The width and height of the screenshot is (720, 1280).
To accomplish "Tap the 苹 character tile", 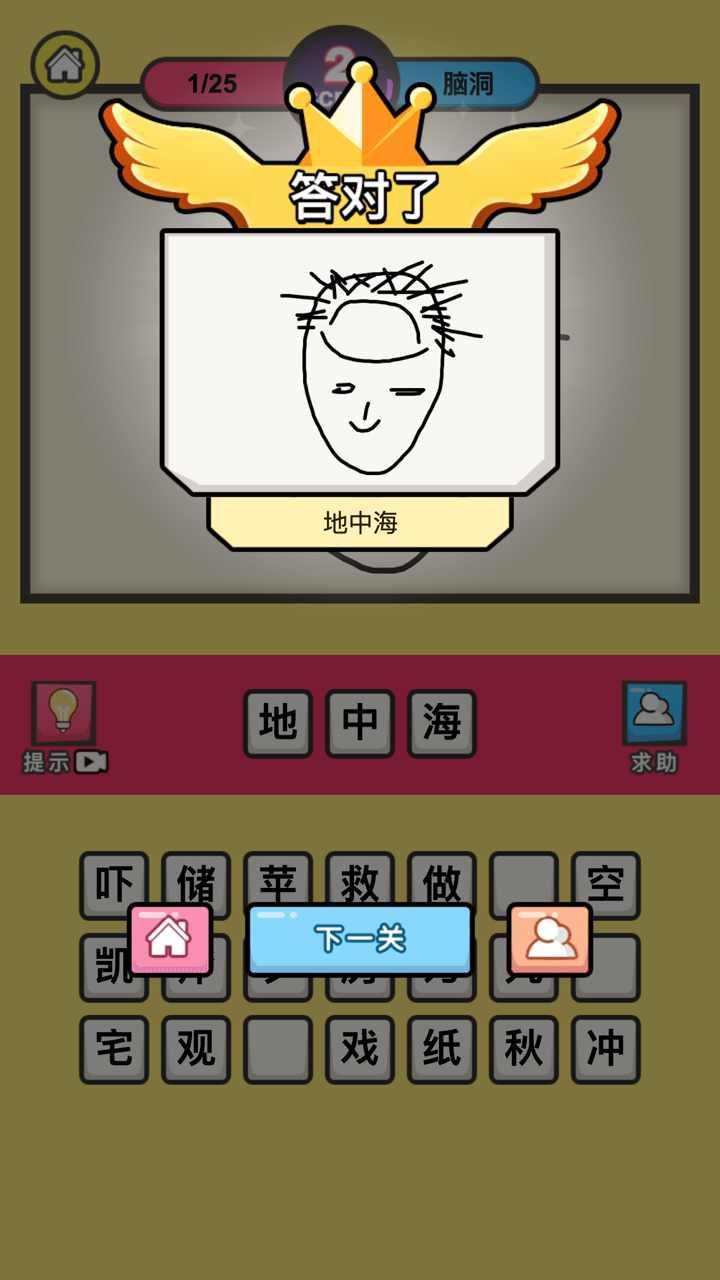I will (x=278, y=884).
